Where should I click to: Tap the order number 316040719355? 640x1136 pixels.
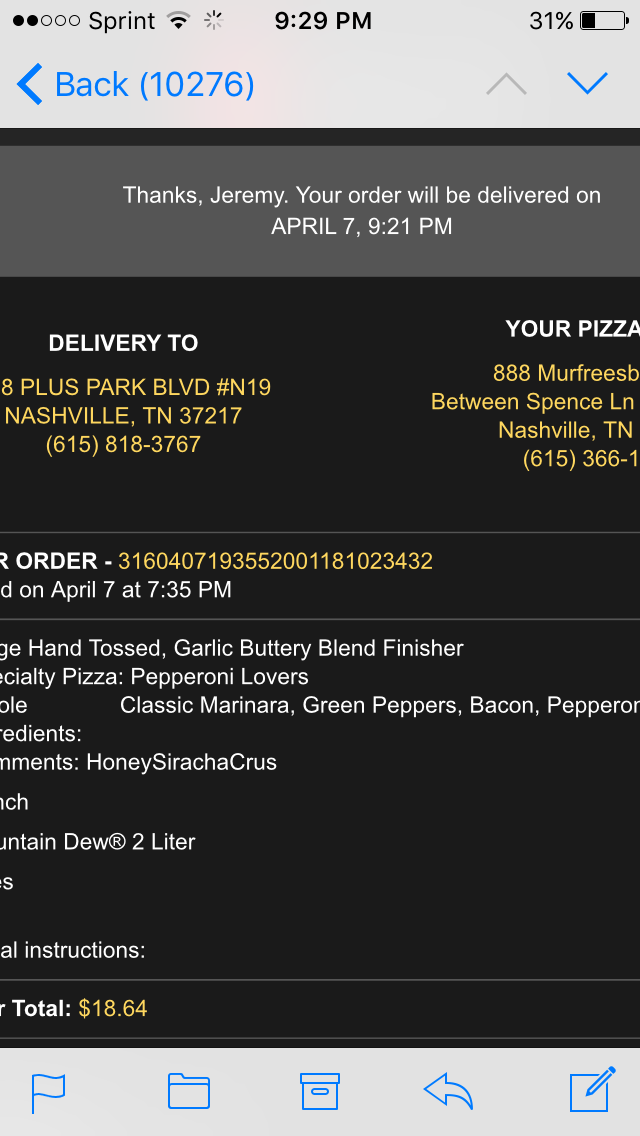coord(275,561)
